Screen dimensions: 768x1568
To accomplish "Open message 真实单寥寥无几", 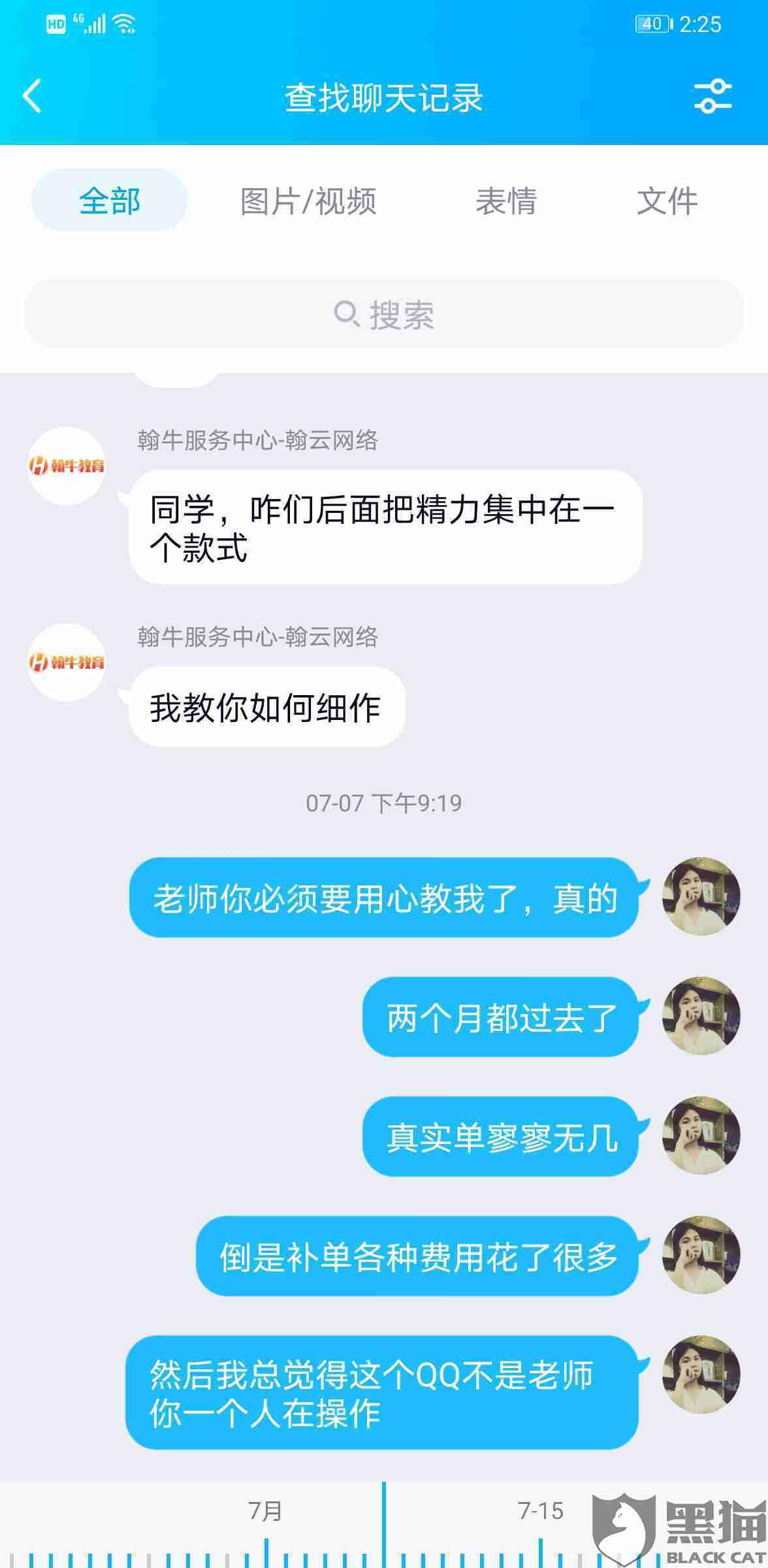I will point(500,1137).
